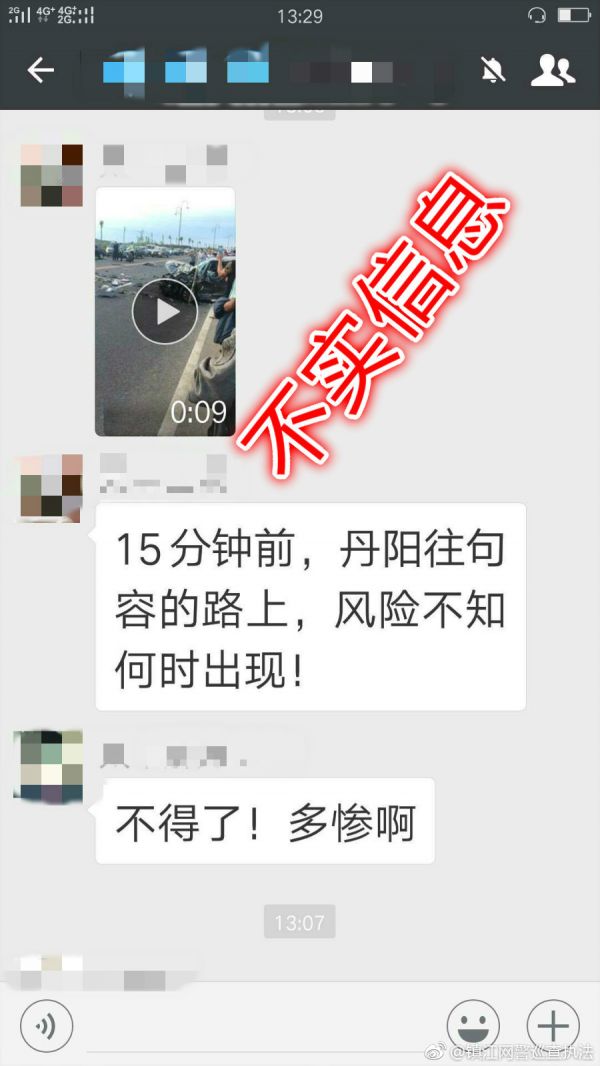The width and height of the screenshot is (600, 1066).
Task: Open the group members info icon
Action: tap(552, 70)
